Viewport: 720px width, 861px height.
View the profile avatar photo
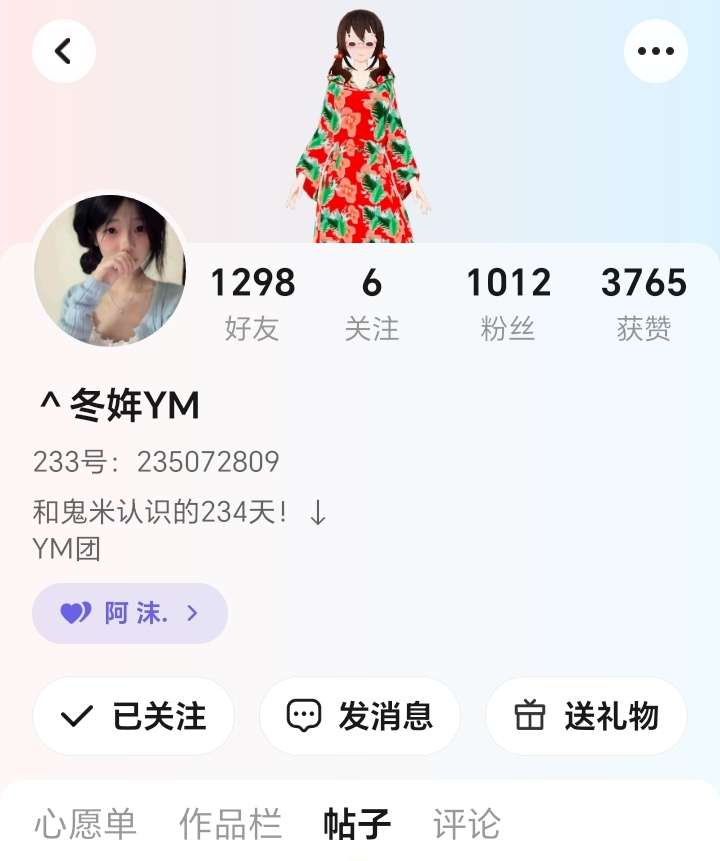[x=110, y=270]
